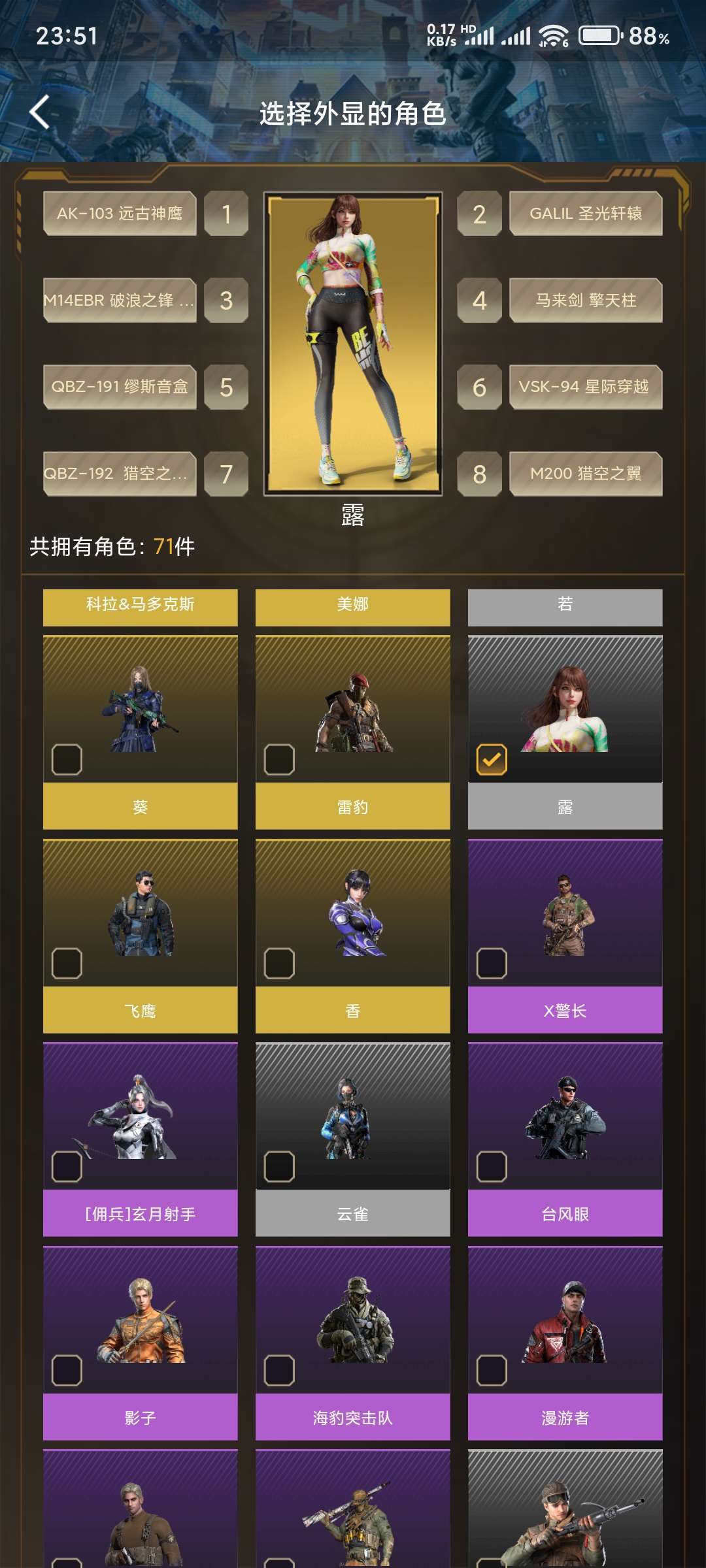
Task: Open the VSK-94 星际穿越 slot
Action: (586, 387)
